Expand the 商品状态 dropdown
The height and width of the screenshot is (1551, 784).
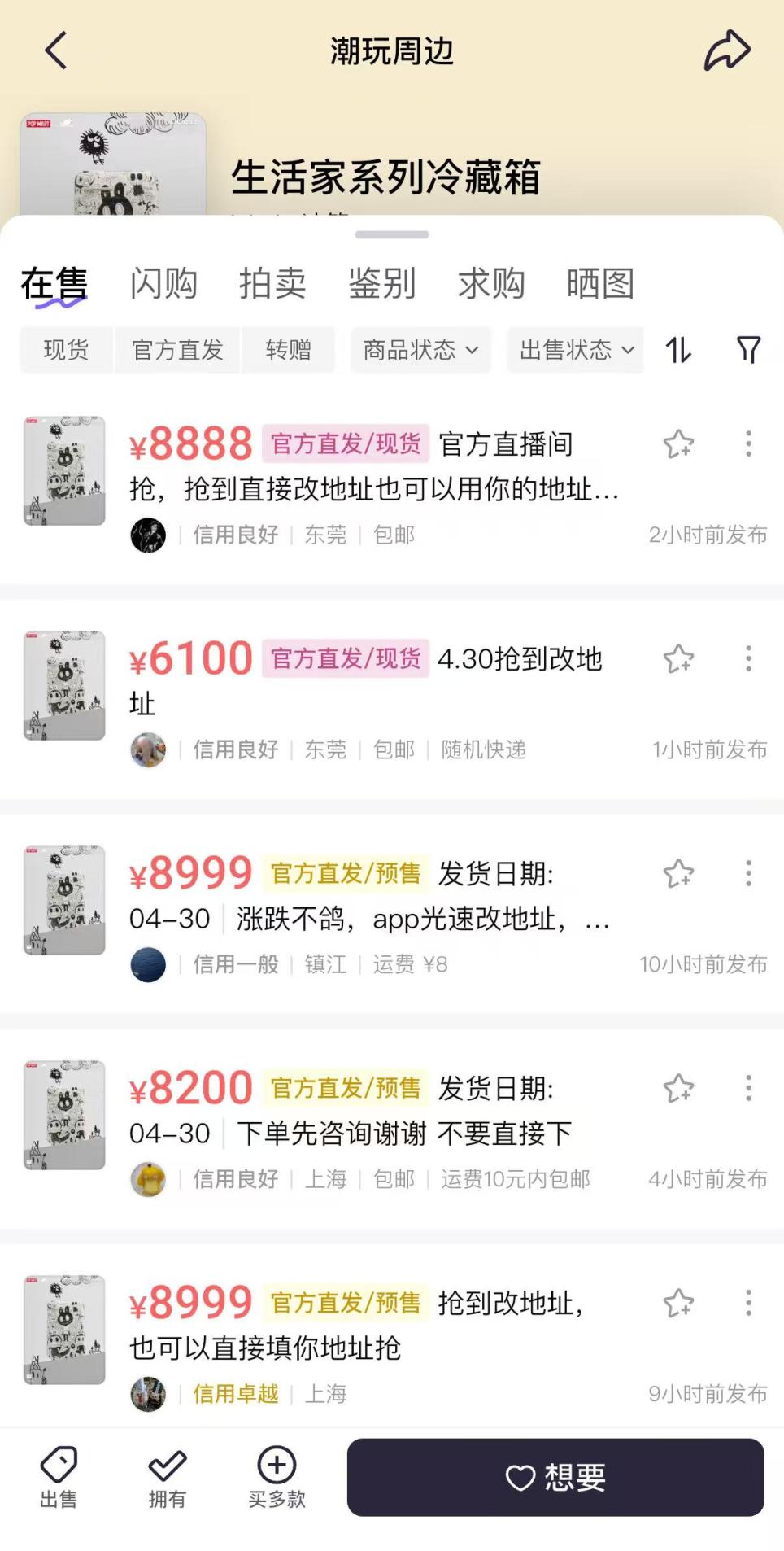(420, 350)
